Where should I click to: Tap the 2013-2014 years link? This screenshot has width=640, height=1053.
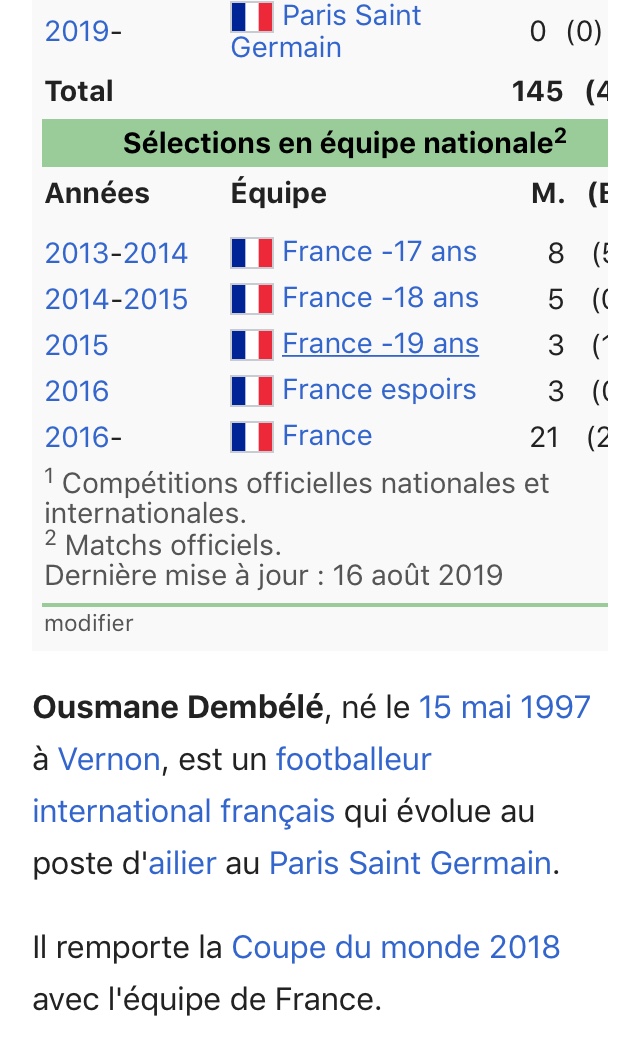click(116, 253)
